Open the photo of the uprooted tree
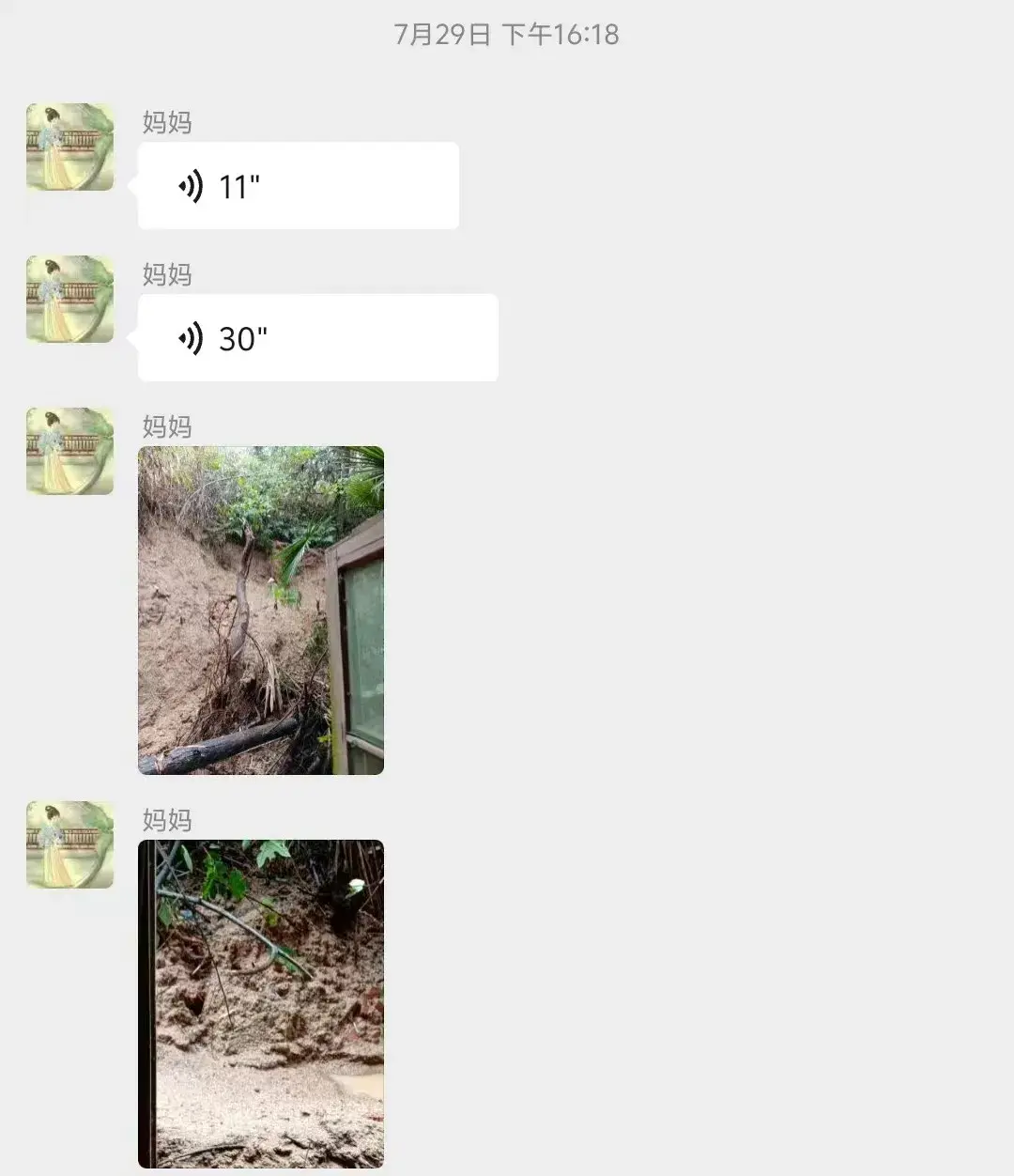The height and width of the screenshot is (1176, 1014). [x=261, y=611]
